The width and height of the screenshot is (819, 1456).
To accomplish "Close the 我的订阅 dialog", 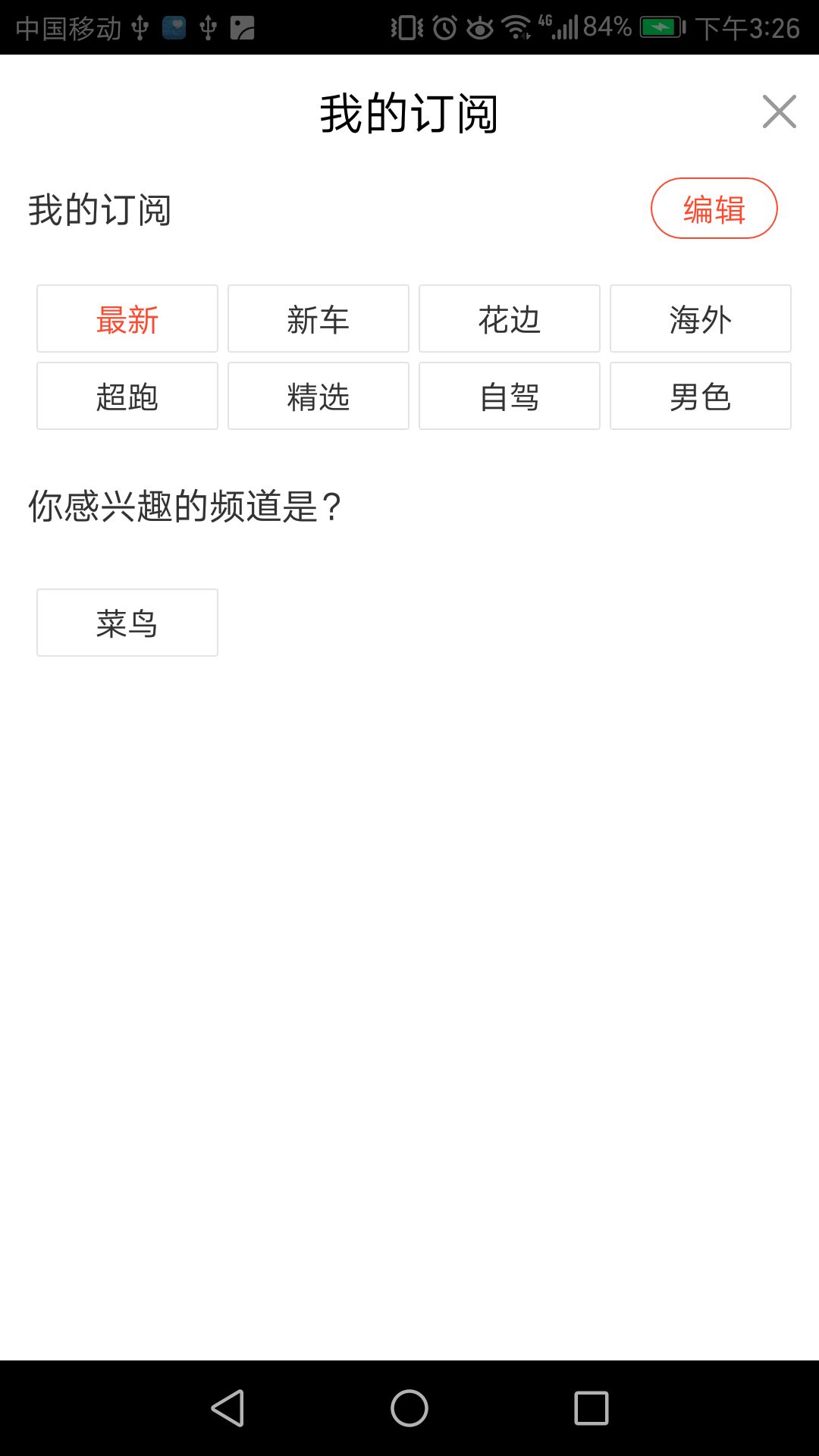I will pos(778,111).
